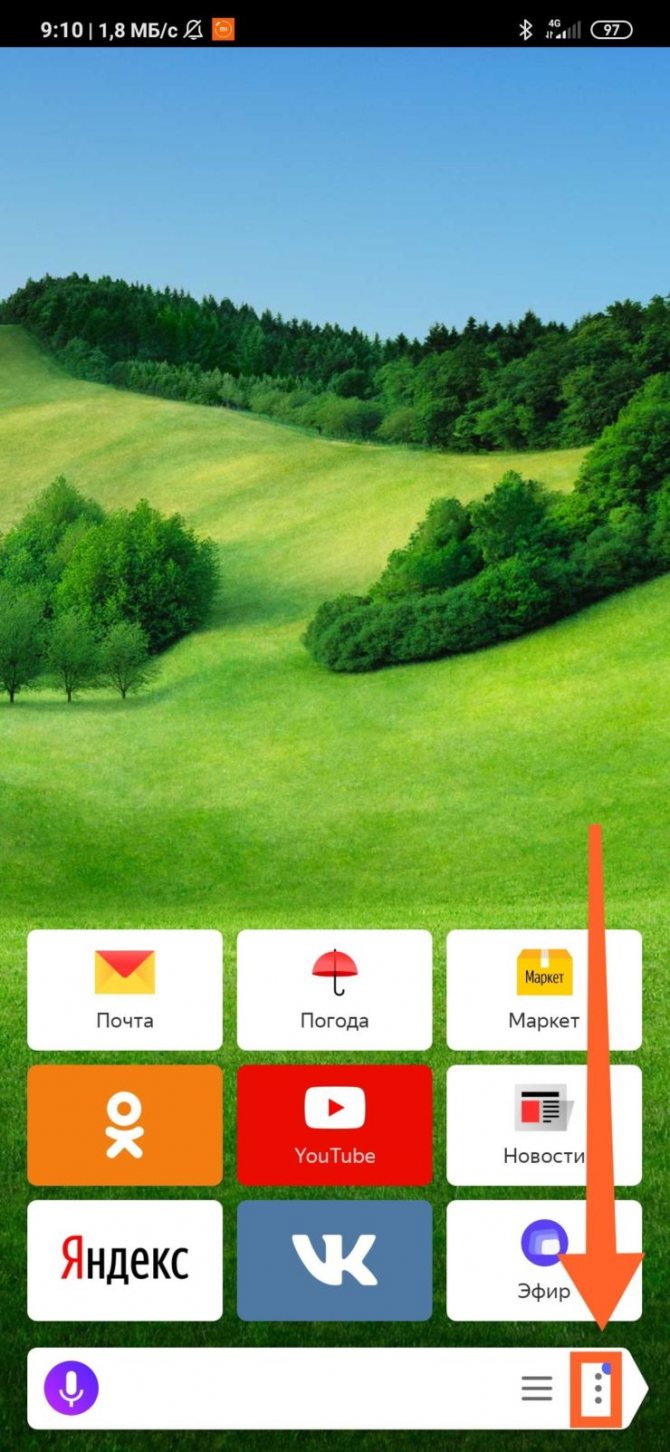Open the Маркет tile
Image resolution: width=670 pixels, height=1452 pixels.
point(544,989)
